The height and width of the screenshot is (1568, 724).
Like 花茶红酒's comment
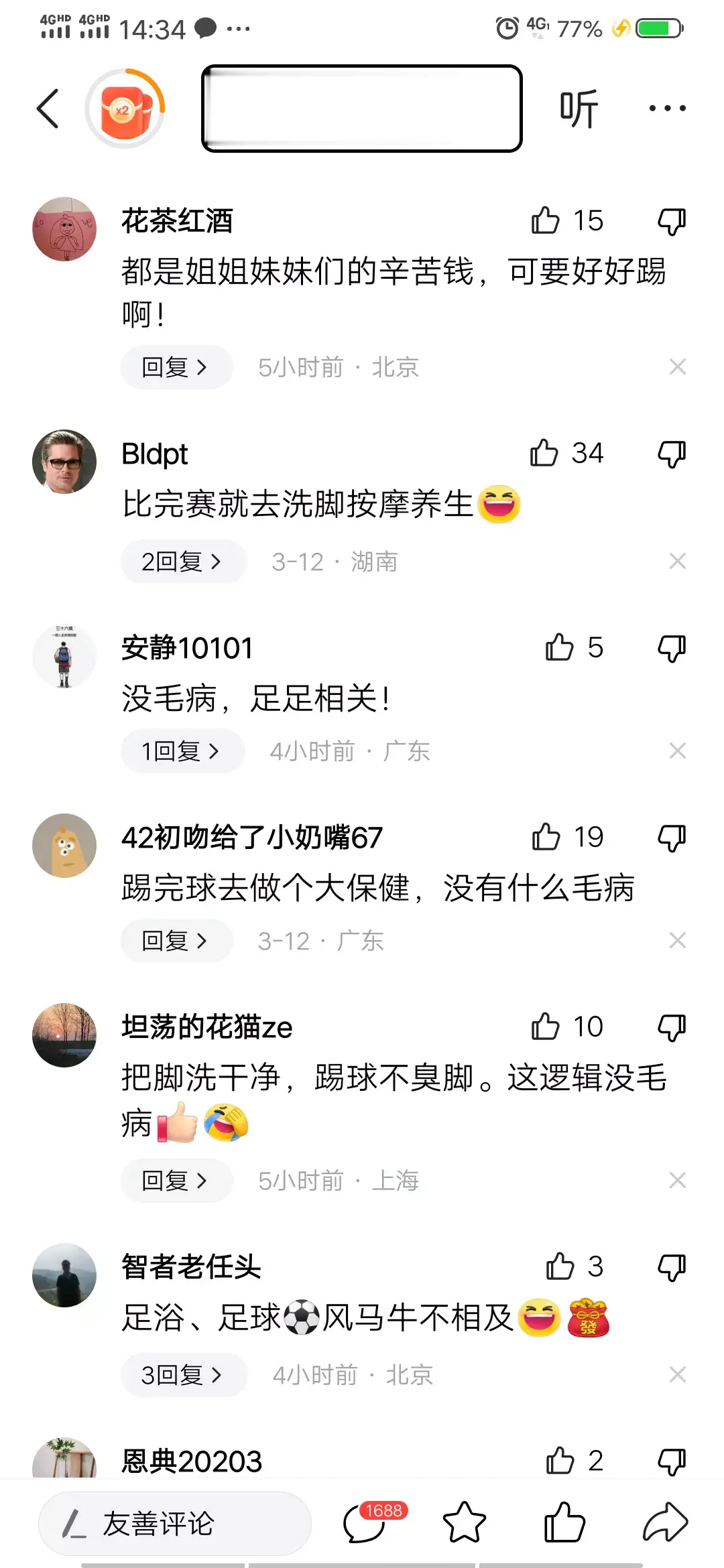pyautogui.click(x=546, y=221)
